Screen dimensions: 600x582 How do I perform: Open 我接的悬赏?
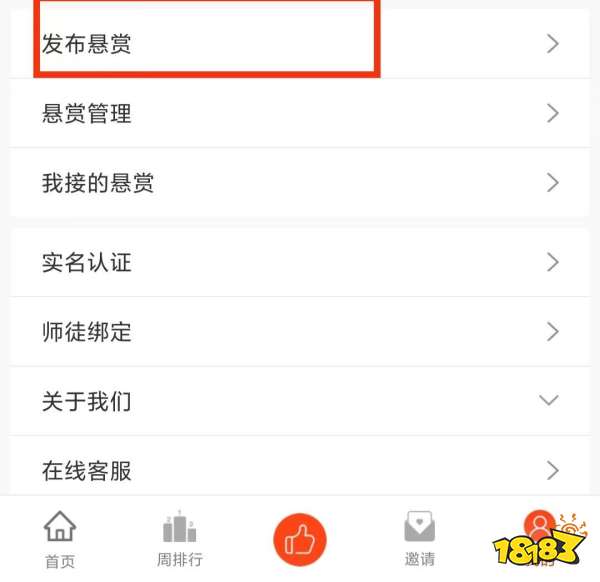point(300,183)
